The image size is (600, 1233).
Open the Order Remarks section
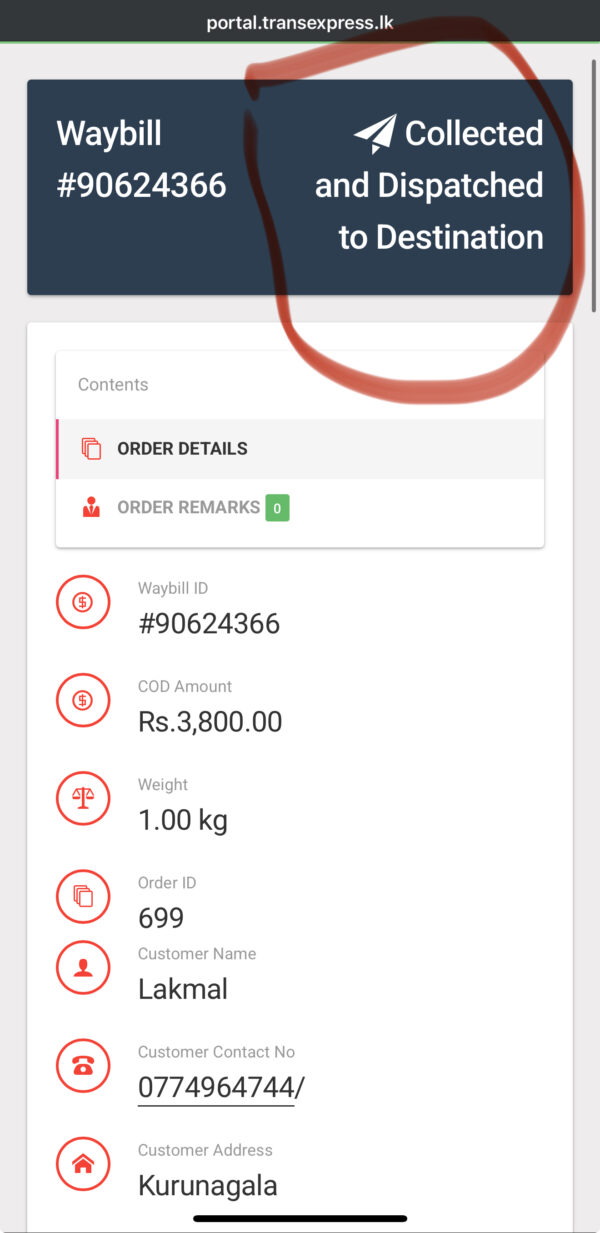point(300,508)
